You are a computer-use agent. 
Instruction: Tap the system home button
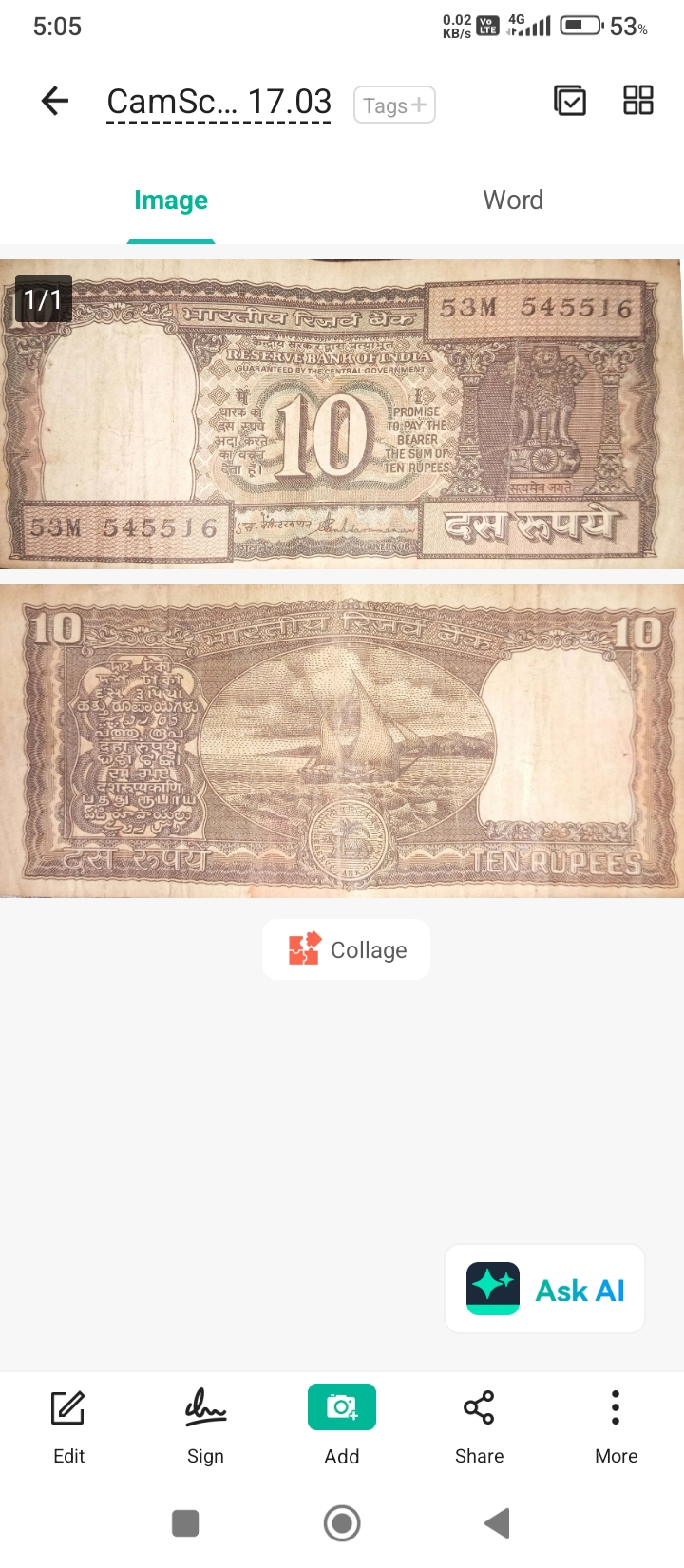pyautogui.click(x=342, y=1523)
